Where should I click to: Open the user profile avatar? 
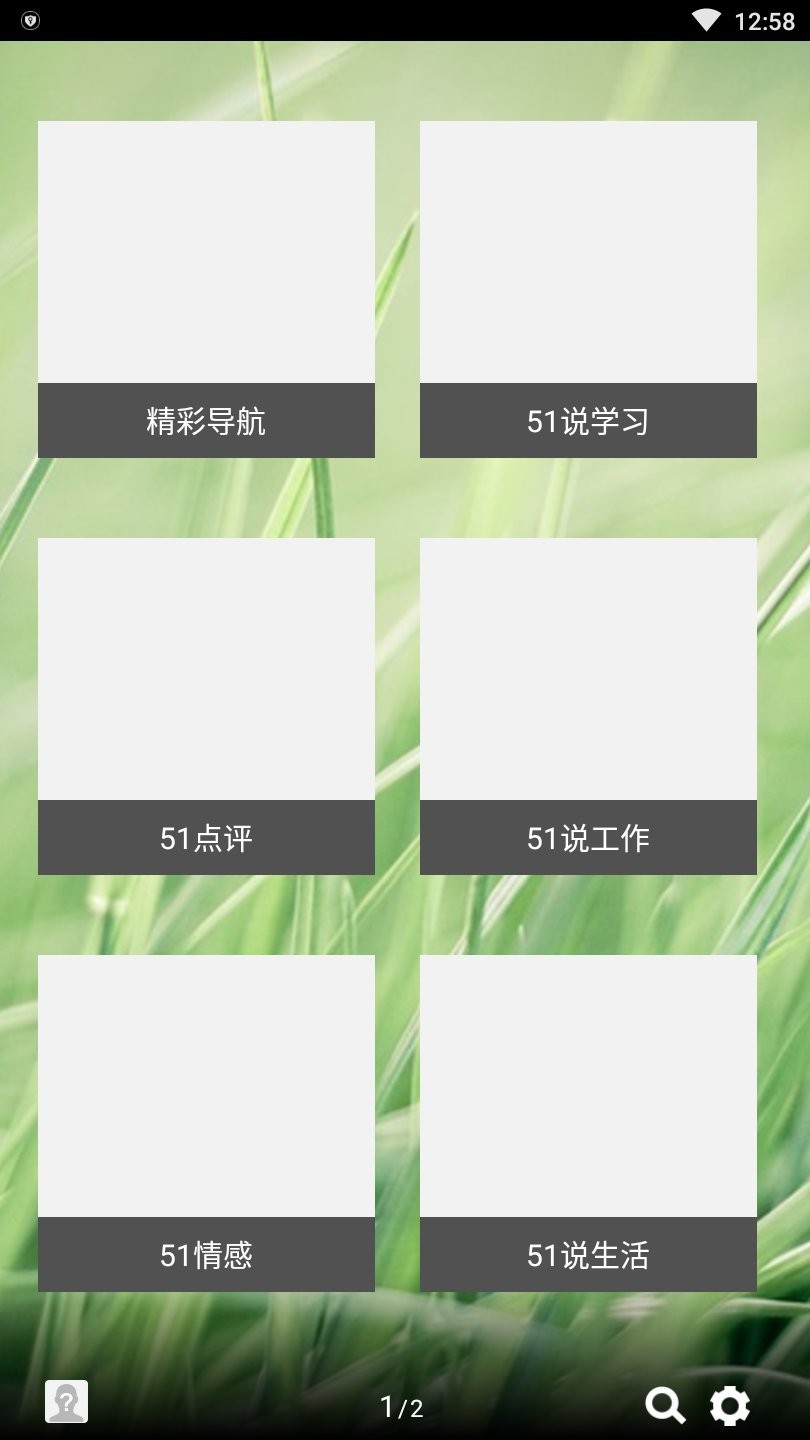(x=66, y=1402)
